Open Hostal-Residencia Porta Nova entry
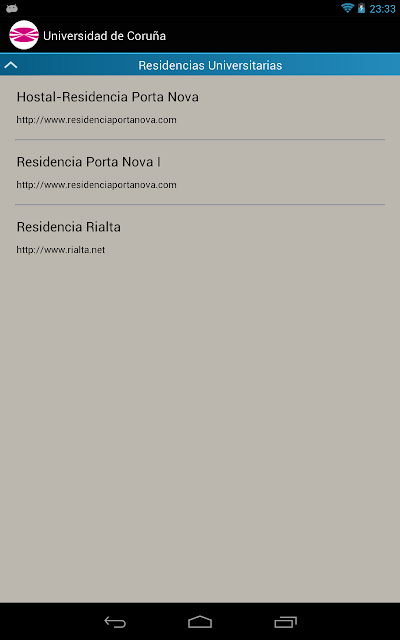The width and height of the screenshot is (400, 640). click(x=200, y=107)
